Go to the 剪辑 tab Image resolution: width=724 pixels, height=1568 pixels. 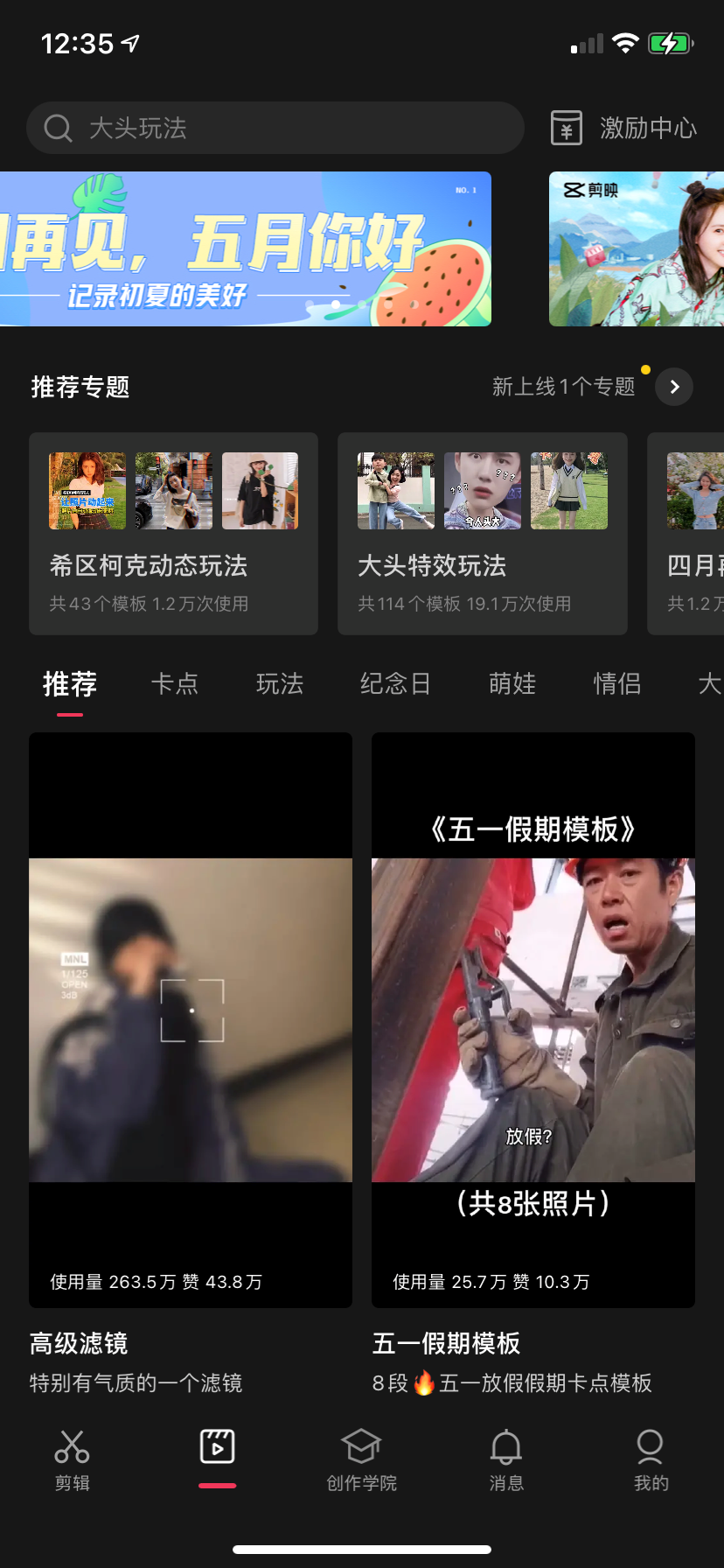click(x=72, y=1459)
